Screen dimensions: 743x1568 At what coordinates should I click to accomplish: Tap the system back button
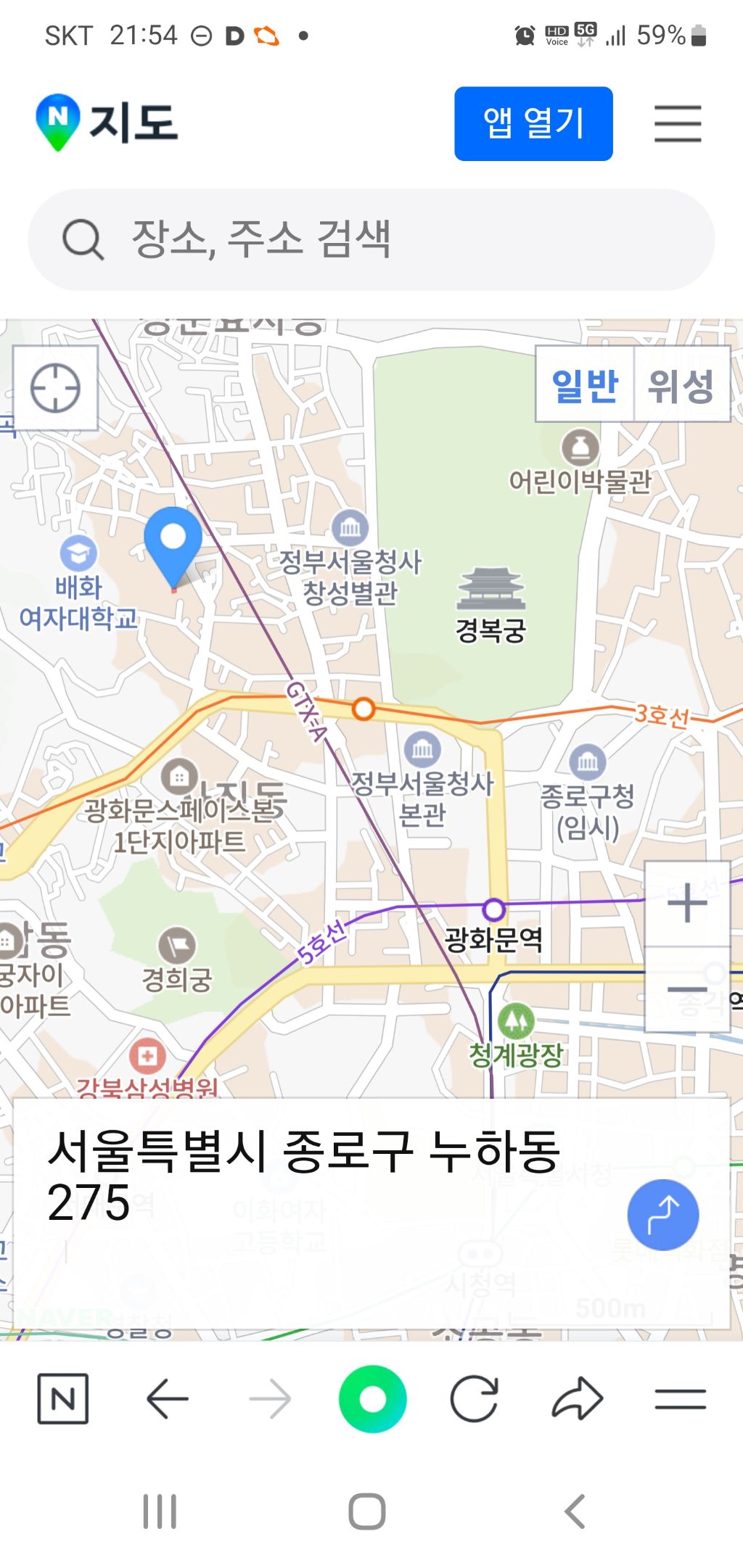pos(575,1511)
